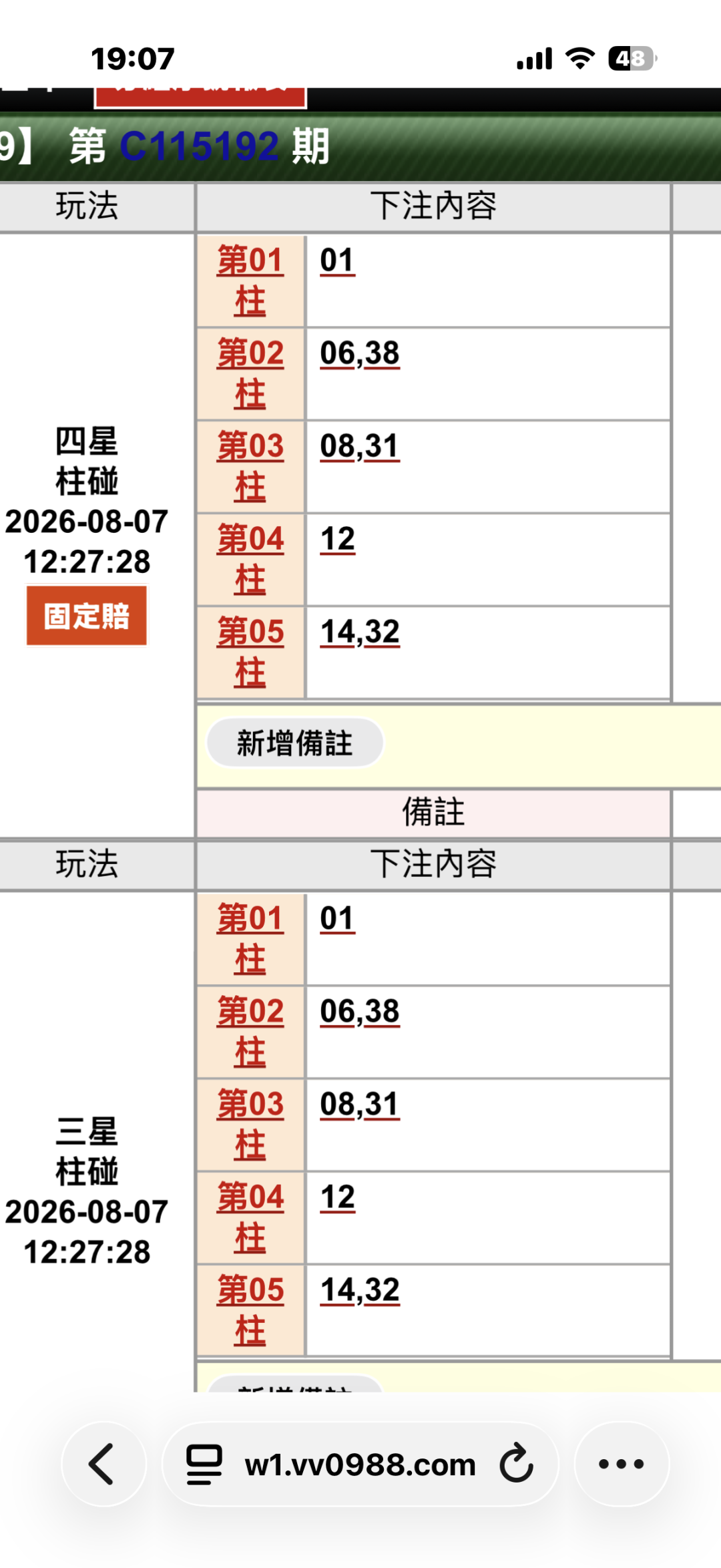Open the 第02柱 link in 三星柱碰
The height and width of the screenshot is (1568, 721).
[250, 1032]
